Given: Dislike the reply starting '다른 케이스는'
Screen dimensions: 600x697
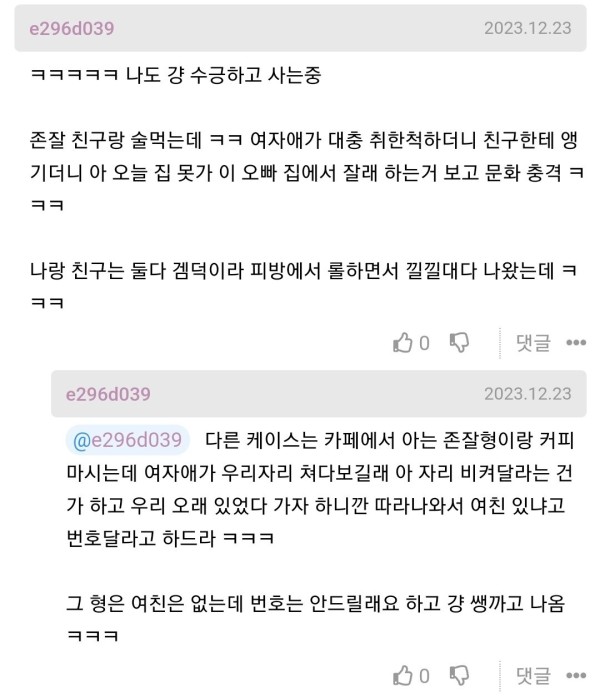Looking at the screenshot, I should [x=459, y=675].
